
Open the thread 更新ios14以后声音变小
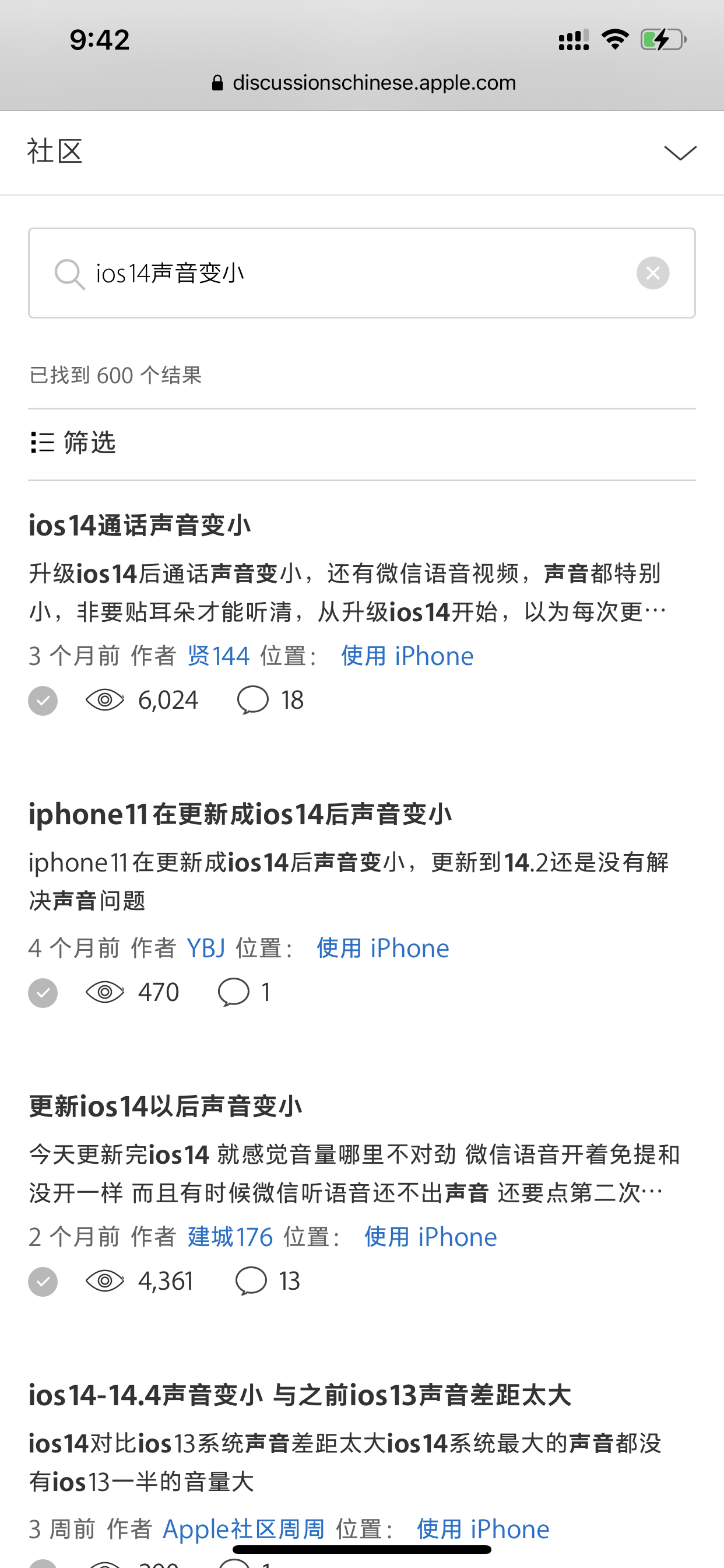165,1106
